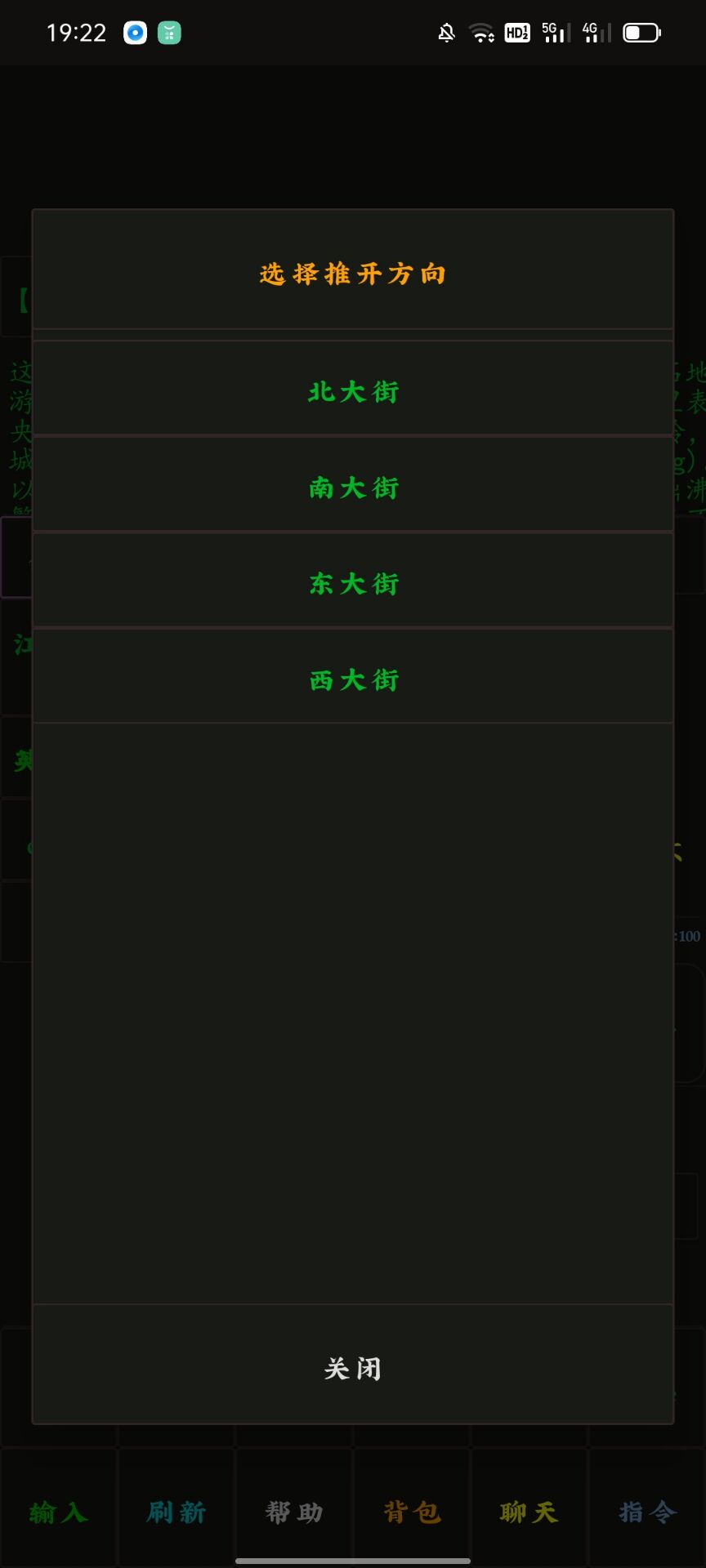Tap the Wi-Fi status icon
The height and width of the screenshot is (1568, 706).
(x=481, y=33)
